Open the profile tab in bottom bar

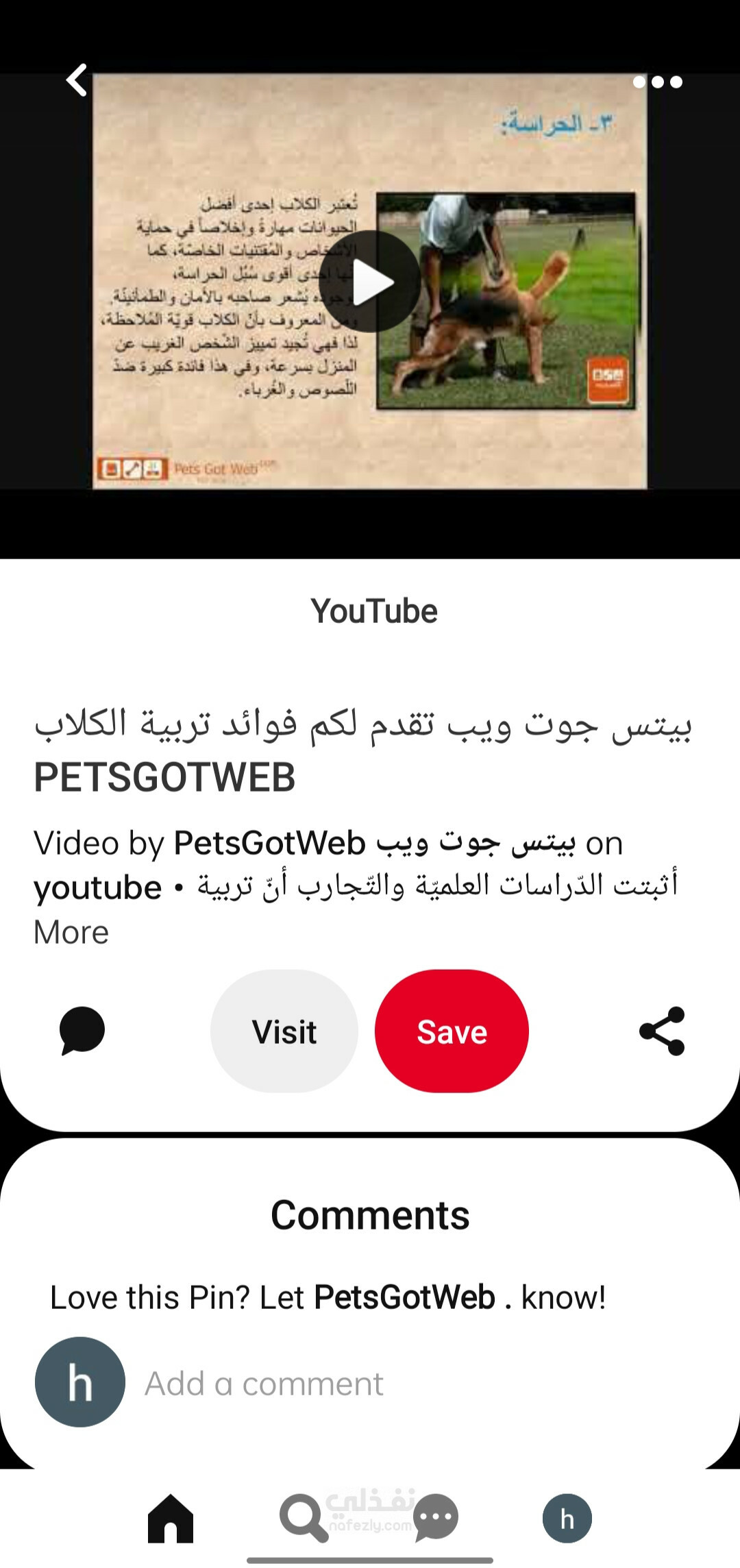(x=567, y=1518)
